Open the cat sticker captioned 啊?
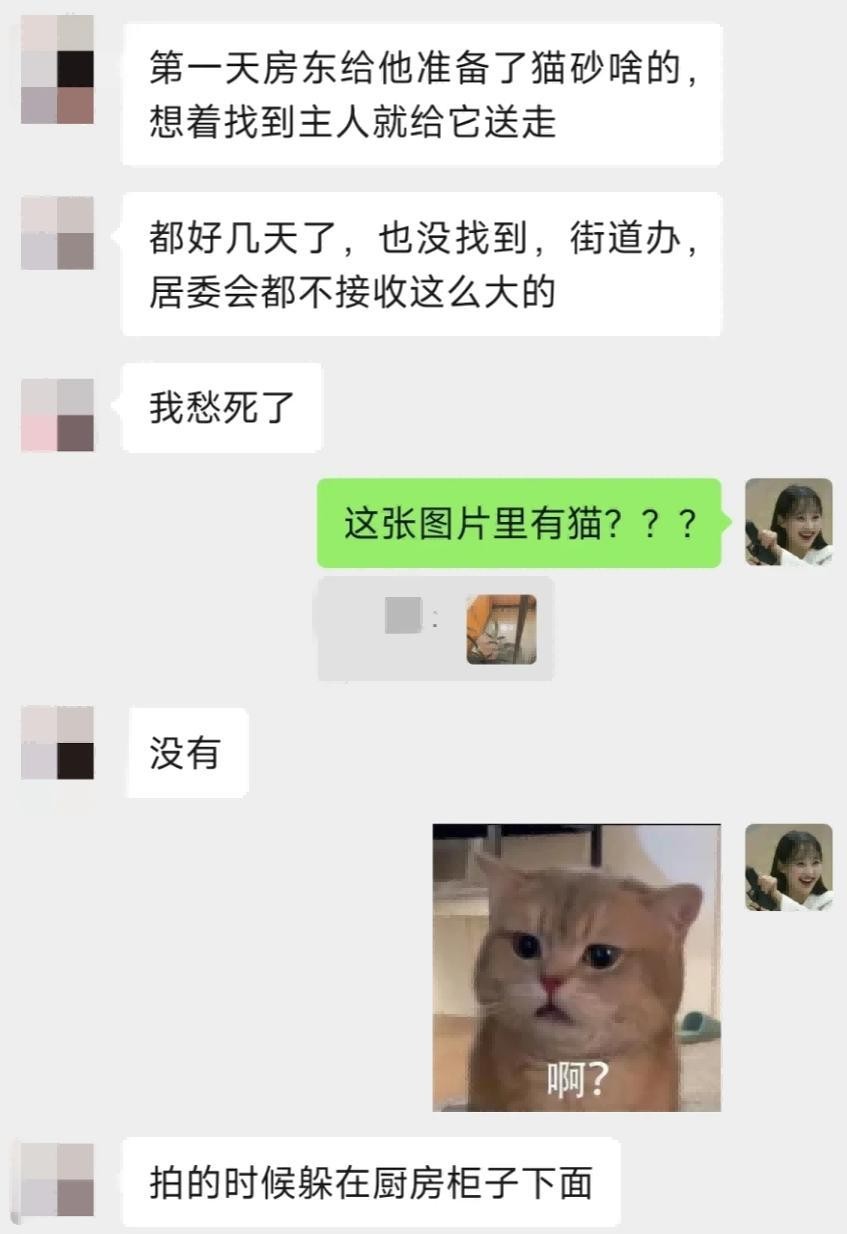This screenshot has width=847, height=1234. (x=576, y=967)
